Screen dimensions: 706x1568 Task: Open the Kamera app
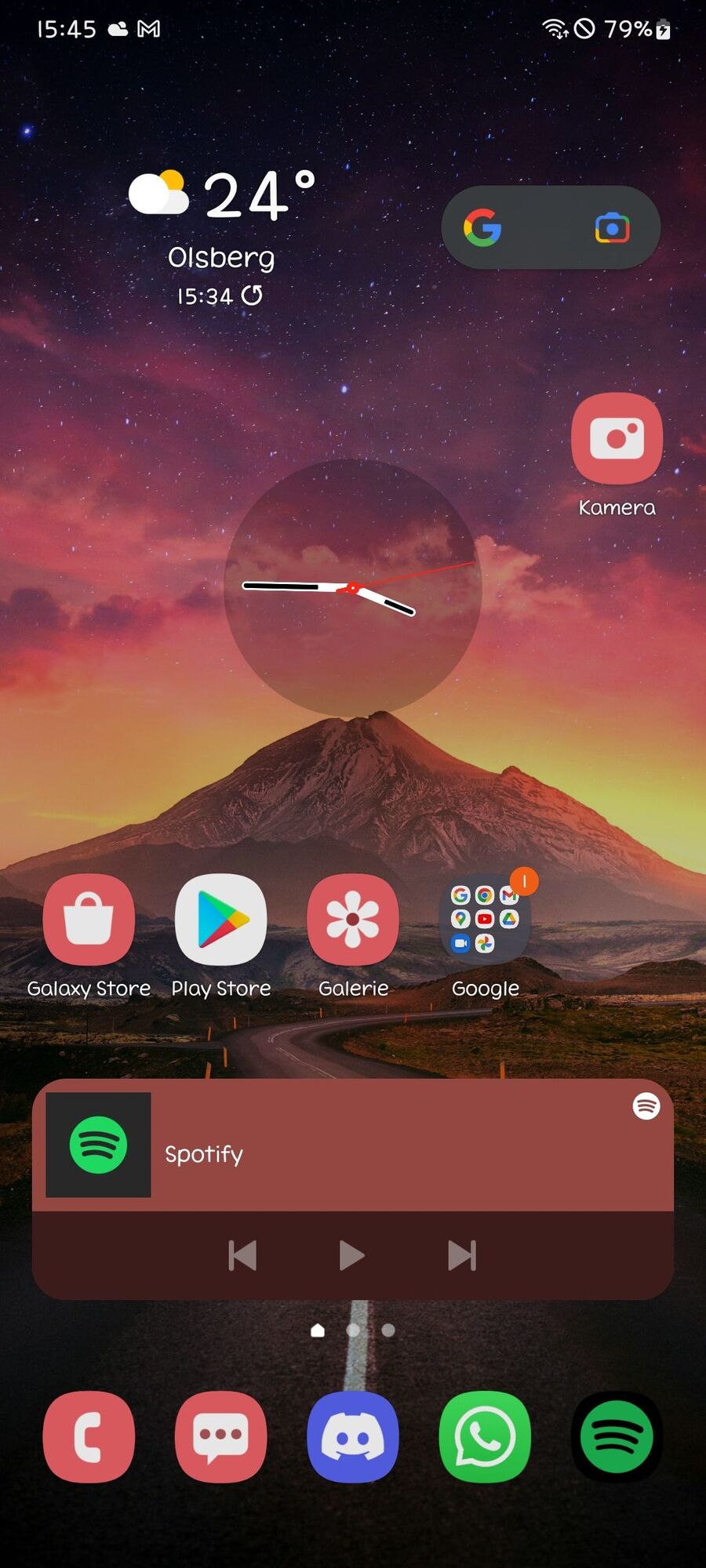click(x=617, y=439)
